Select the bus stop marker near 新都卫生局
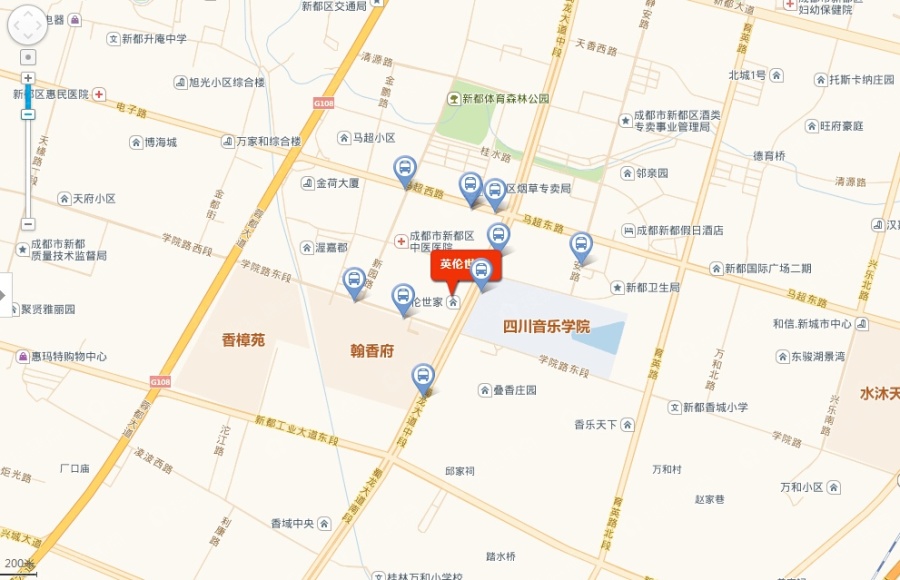 [581, 245]
